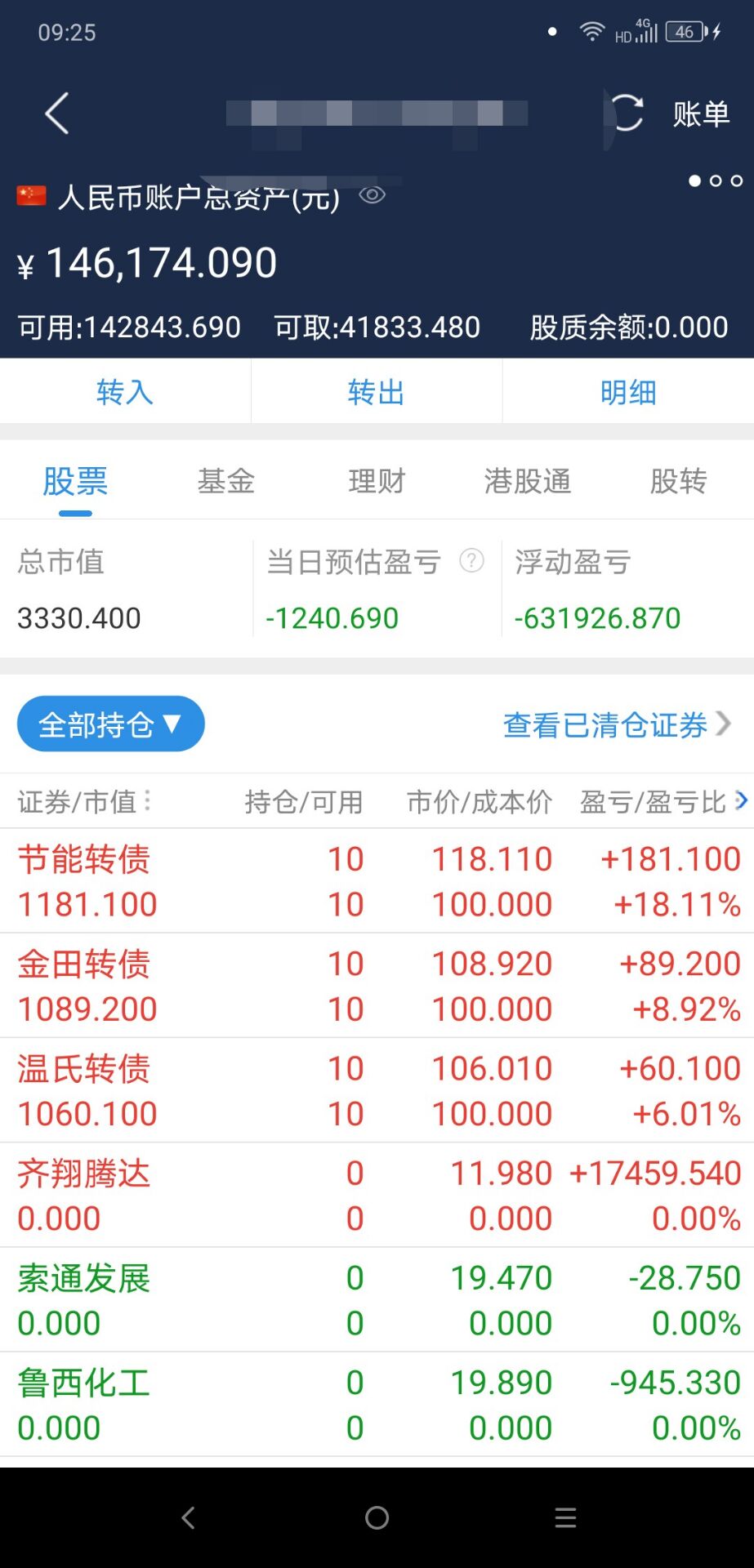Image resolution: width=754 pixels, height=1568 pixels.
Task: Show help for 当日预估盈亏
Action: pos(472,561)
